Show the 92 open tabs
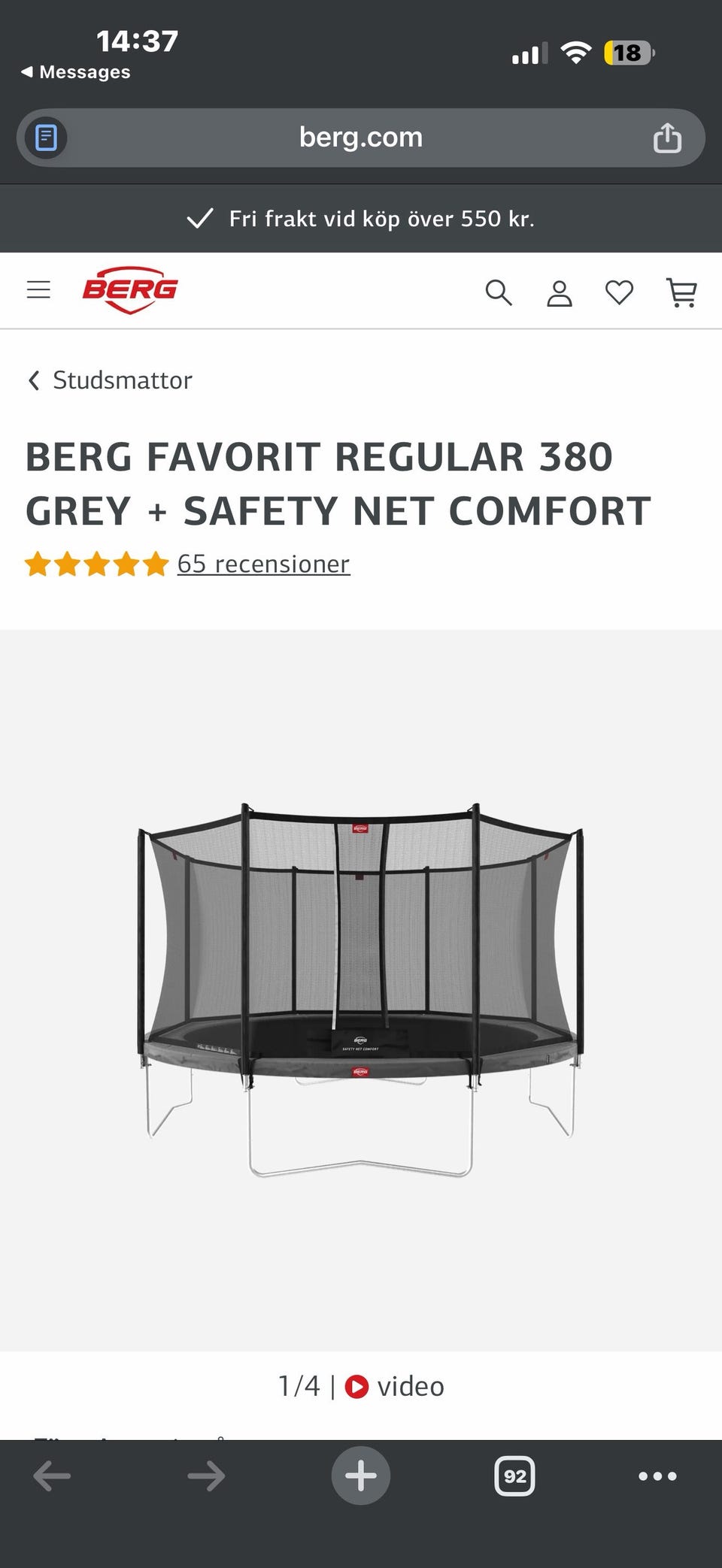722x1568 pixels. [x=515, y=1476]
